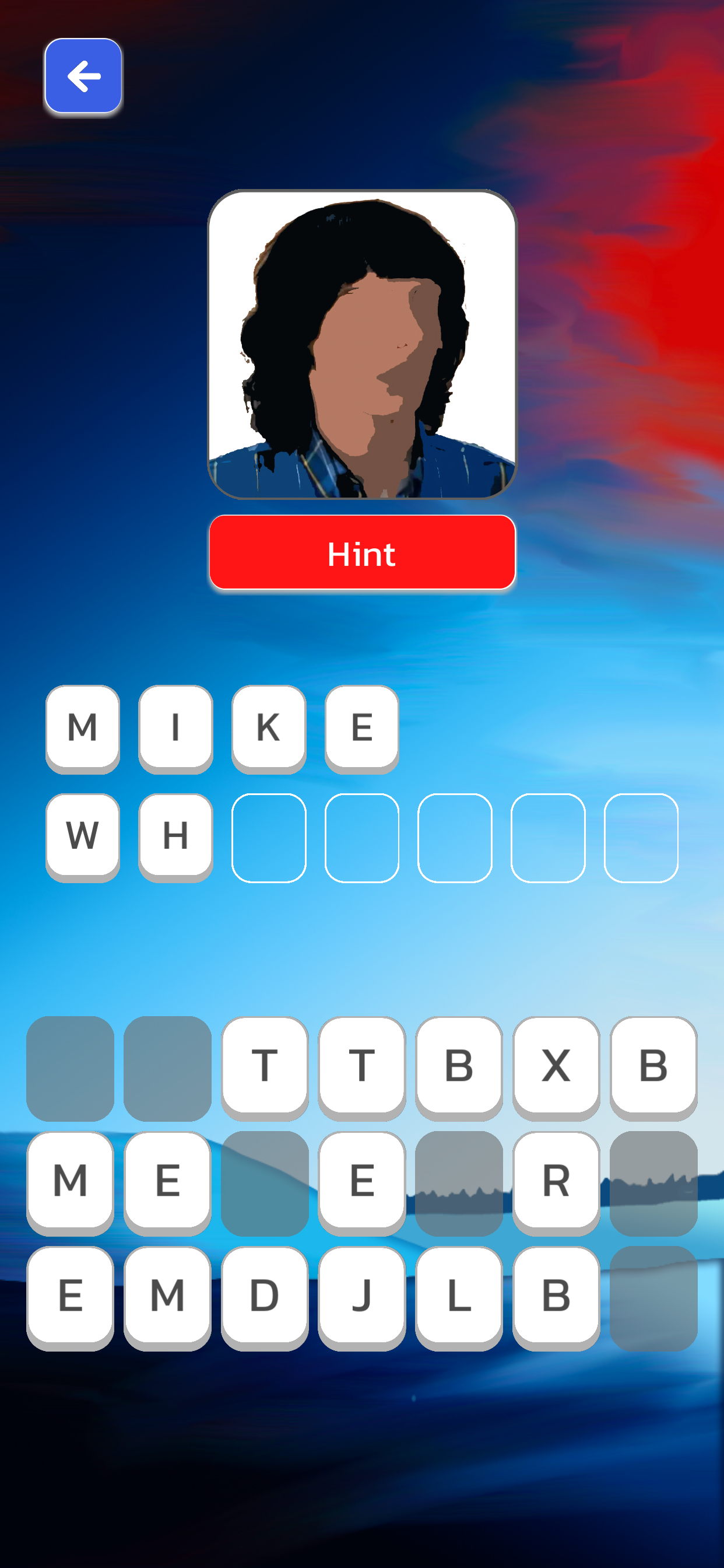Choose the D letter tile
724x1568 pixels.
click(265, 1297)
